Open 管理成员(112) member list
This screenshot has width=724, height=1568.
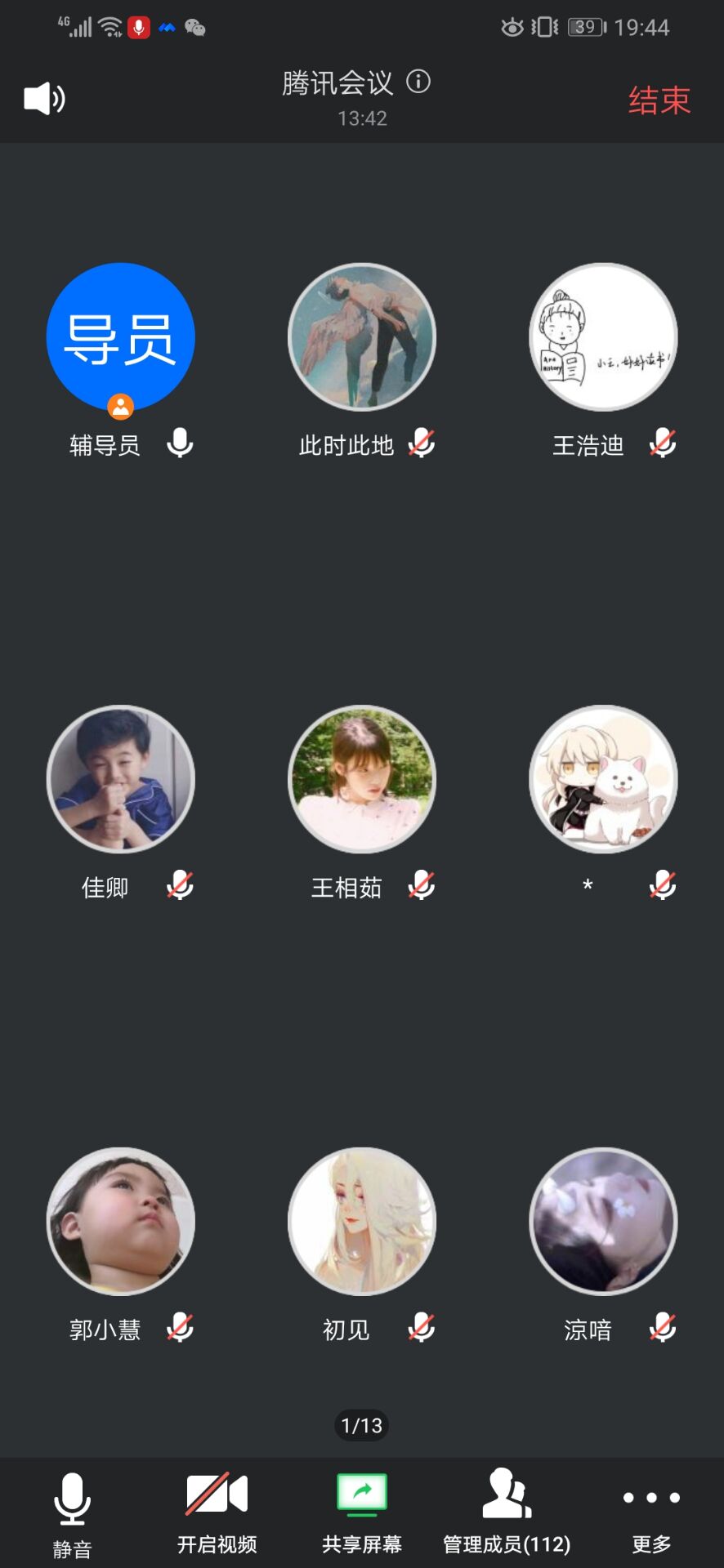(x=507, y=1513)
